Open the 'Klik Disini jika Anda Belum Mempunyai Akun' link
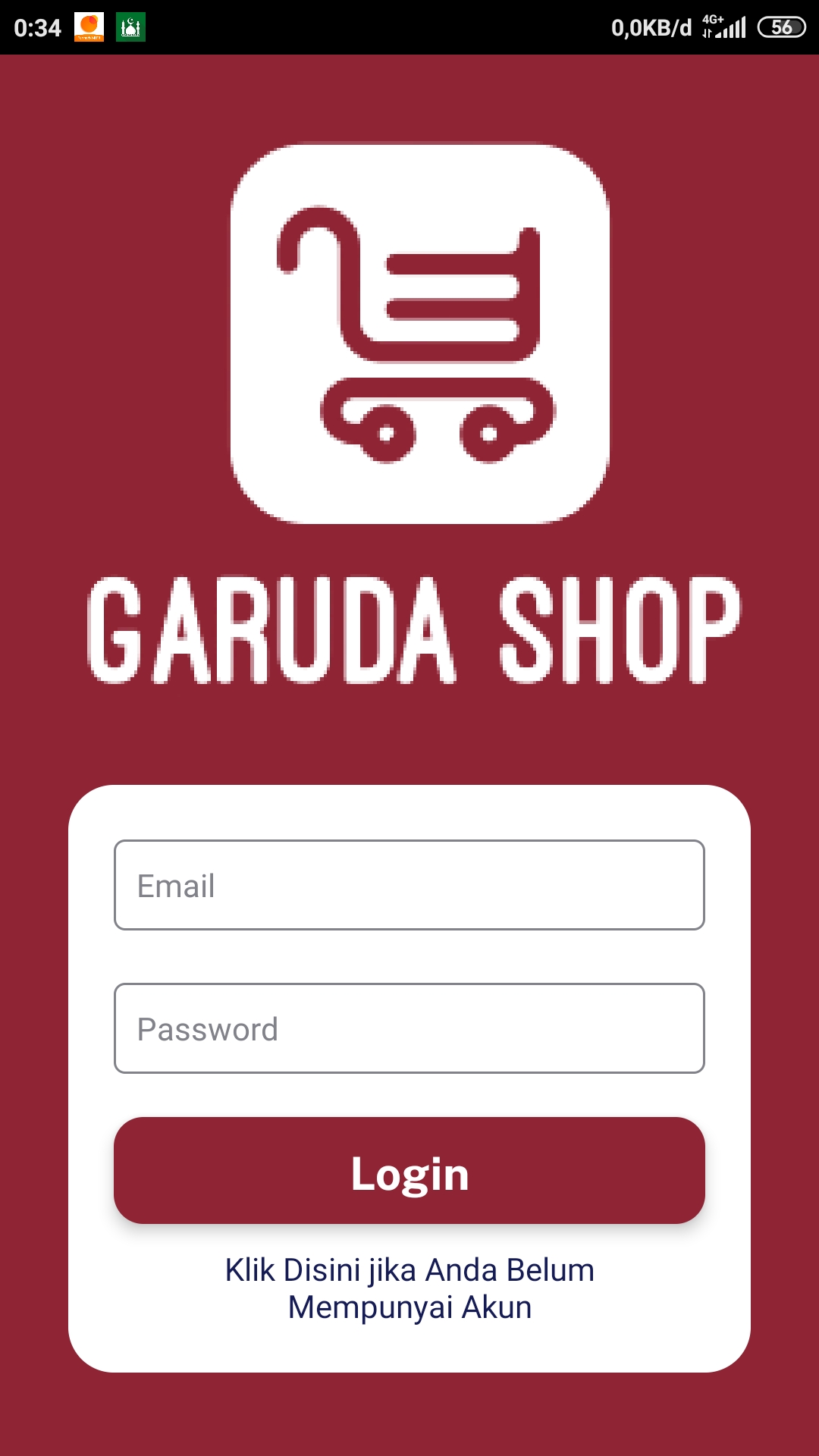The image size is (819, 1456). coord(409,1288)
